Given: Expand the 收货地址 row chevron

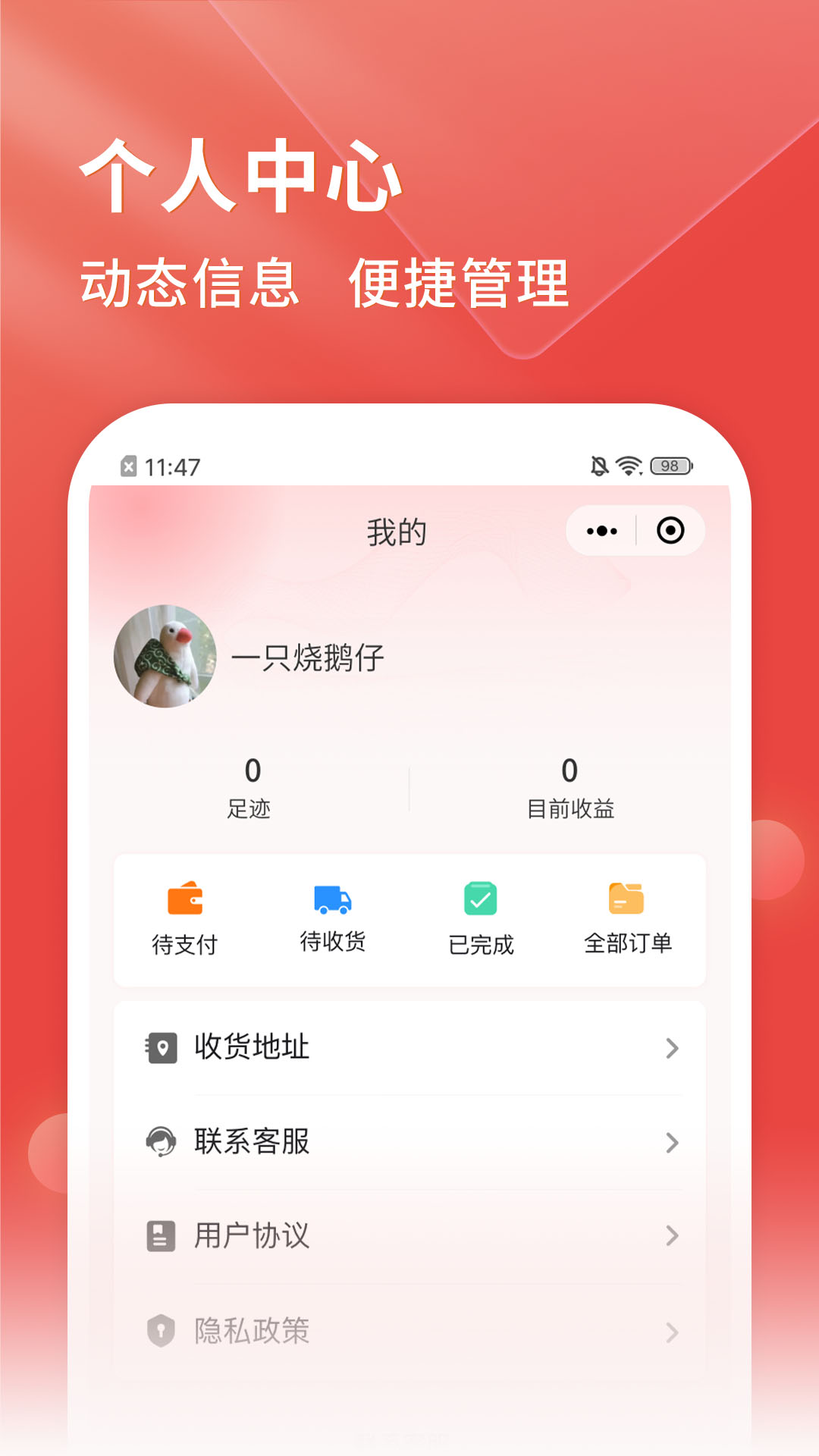Looking at the screenshot, I should (672, 1049).
